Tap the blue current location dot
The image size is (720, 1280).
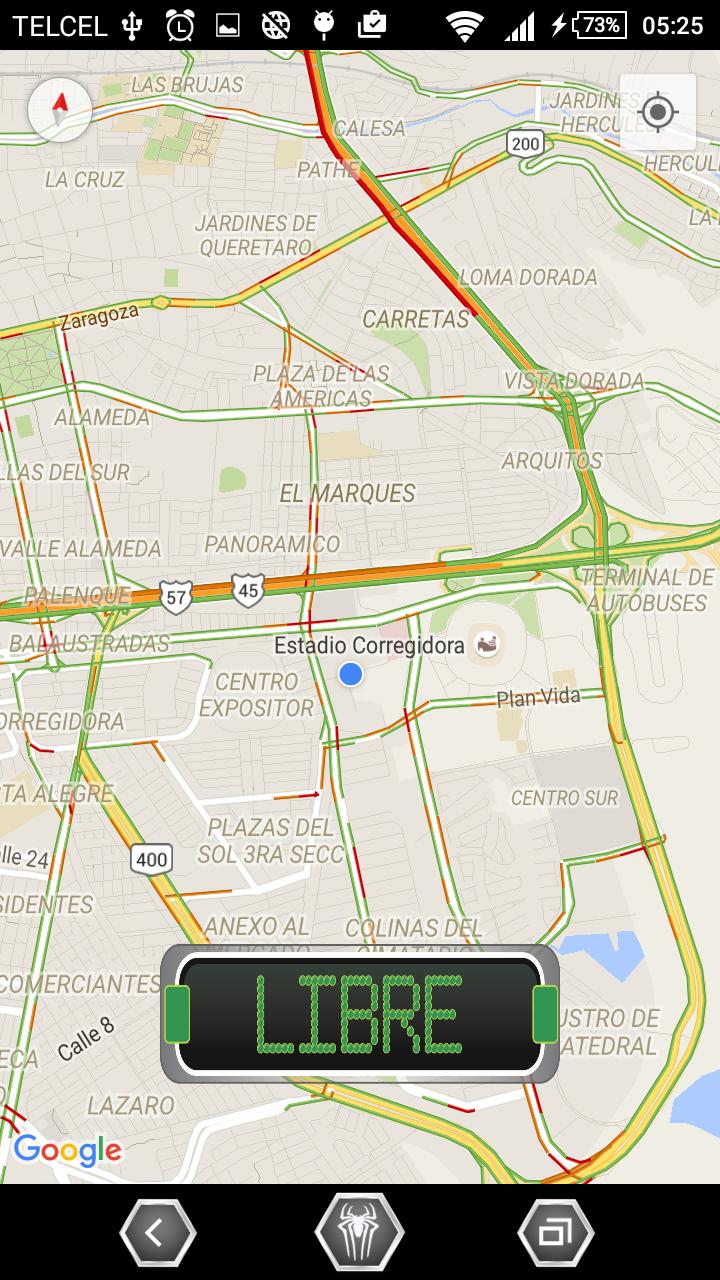tap(351, 675)
